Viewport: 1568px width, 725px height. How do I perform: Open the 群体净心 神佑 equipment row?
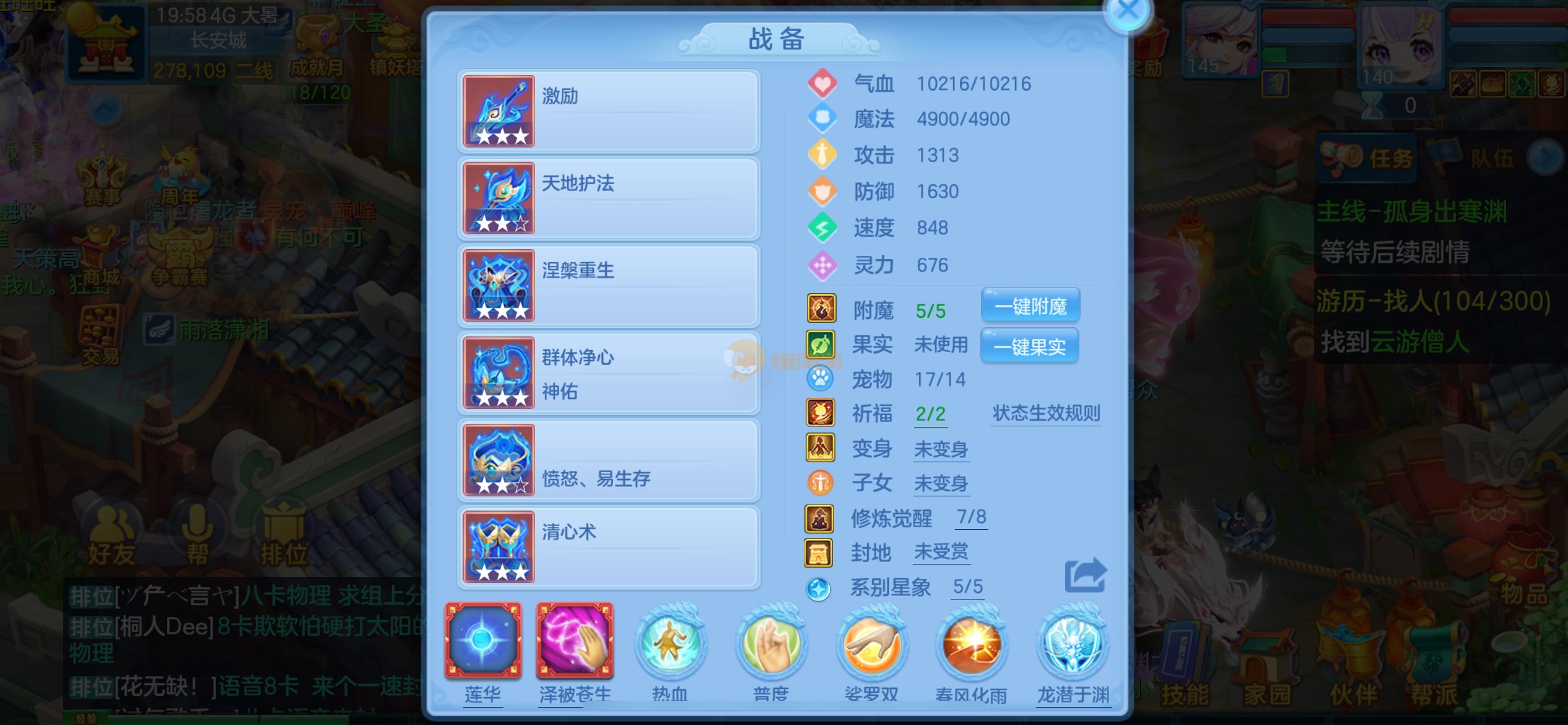(609, 373)
